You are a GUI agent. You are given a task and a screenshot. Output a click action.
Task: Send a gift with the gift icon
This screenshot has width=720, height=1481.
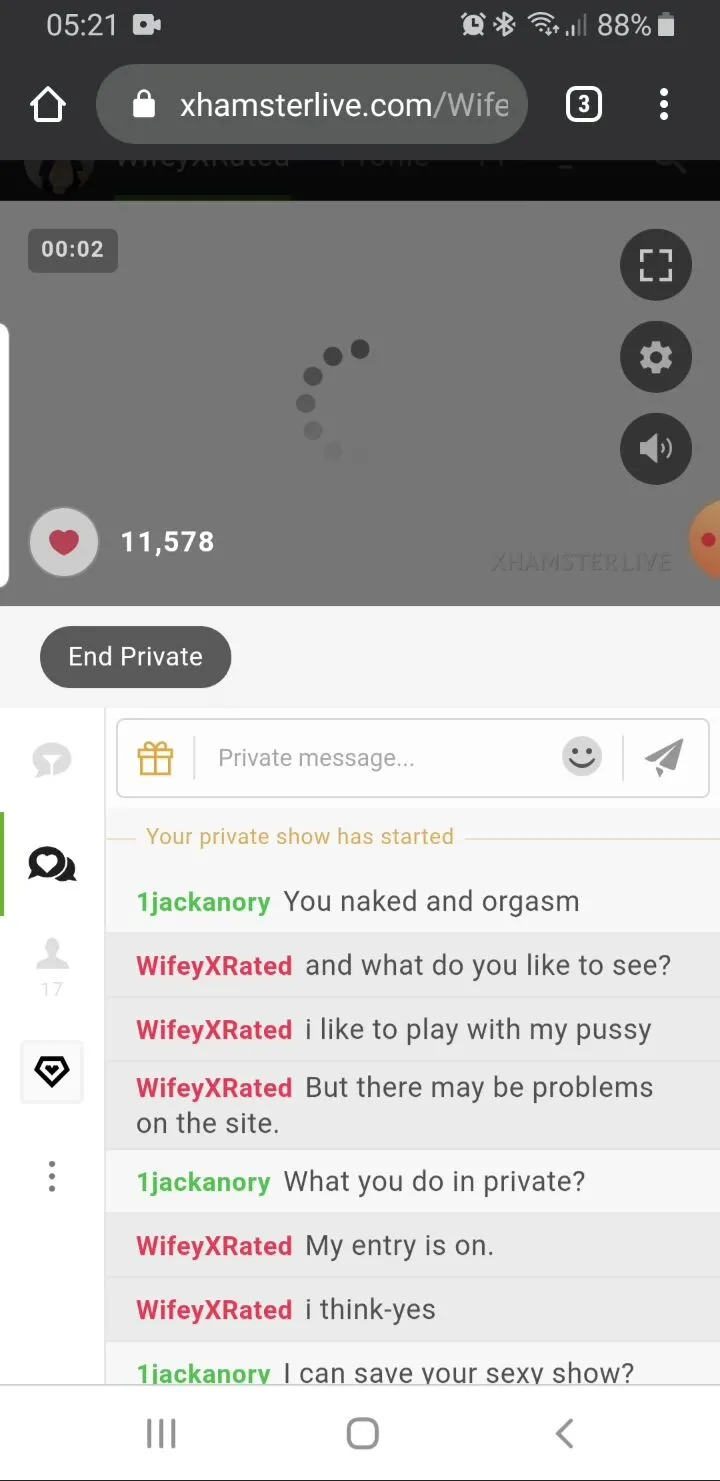click(x=155, y=758)
